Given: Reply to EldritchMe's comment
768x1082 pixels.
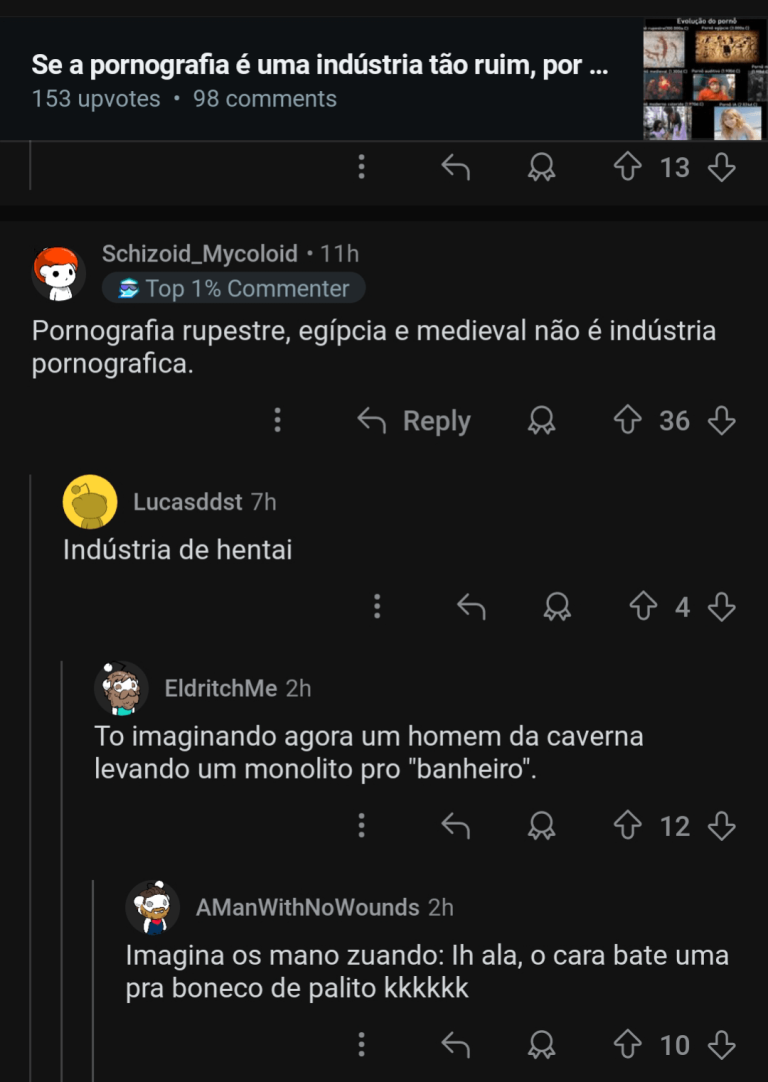Looking at the screenshot, I should 456,826.
